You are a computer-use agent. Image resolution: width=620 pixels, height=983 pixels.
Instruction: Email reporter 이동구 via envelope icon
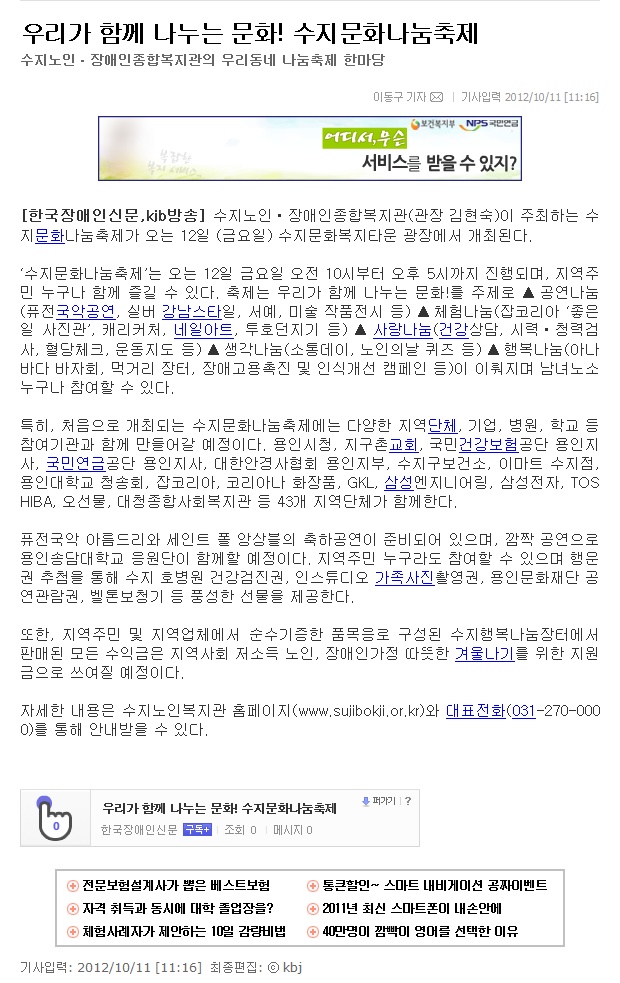coord(436,97)
